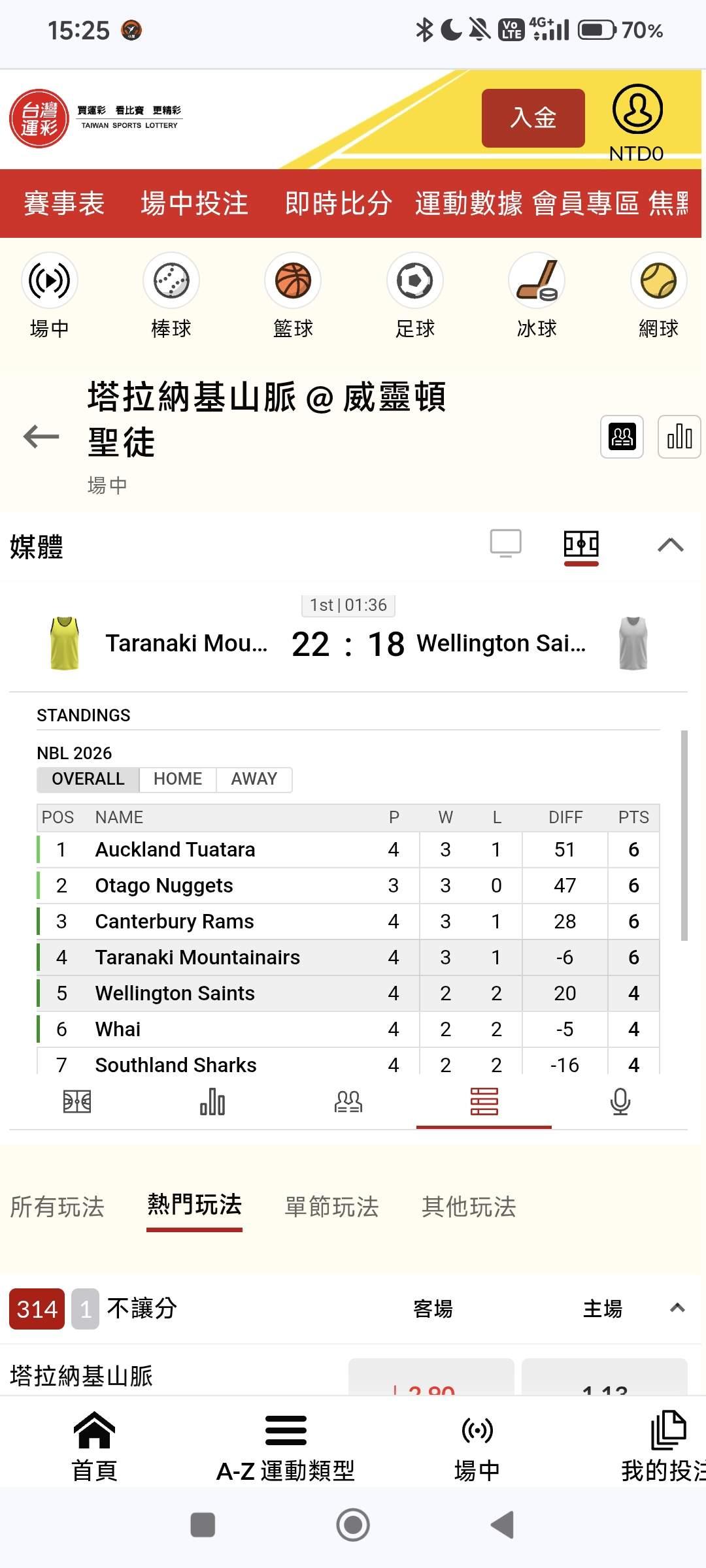Collapse the 不讓分 market
Screen dimensions: 706x1568
click(677, 1308)
